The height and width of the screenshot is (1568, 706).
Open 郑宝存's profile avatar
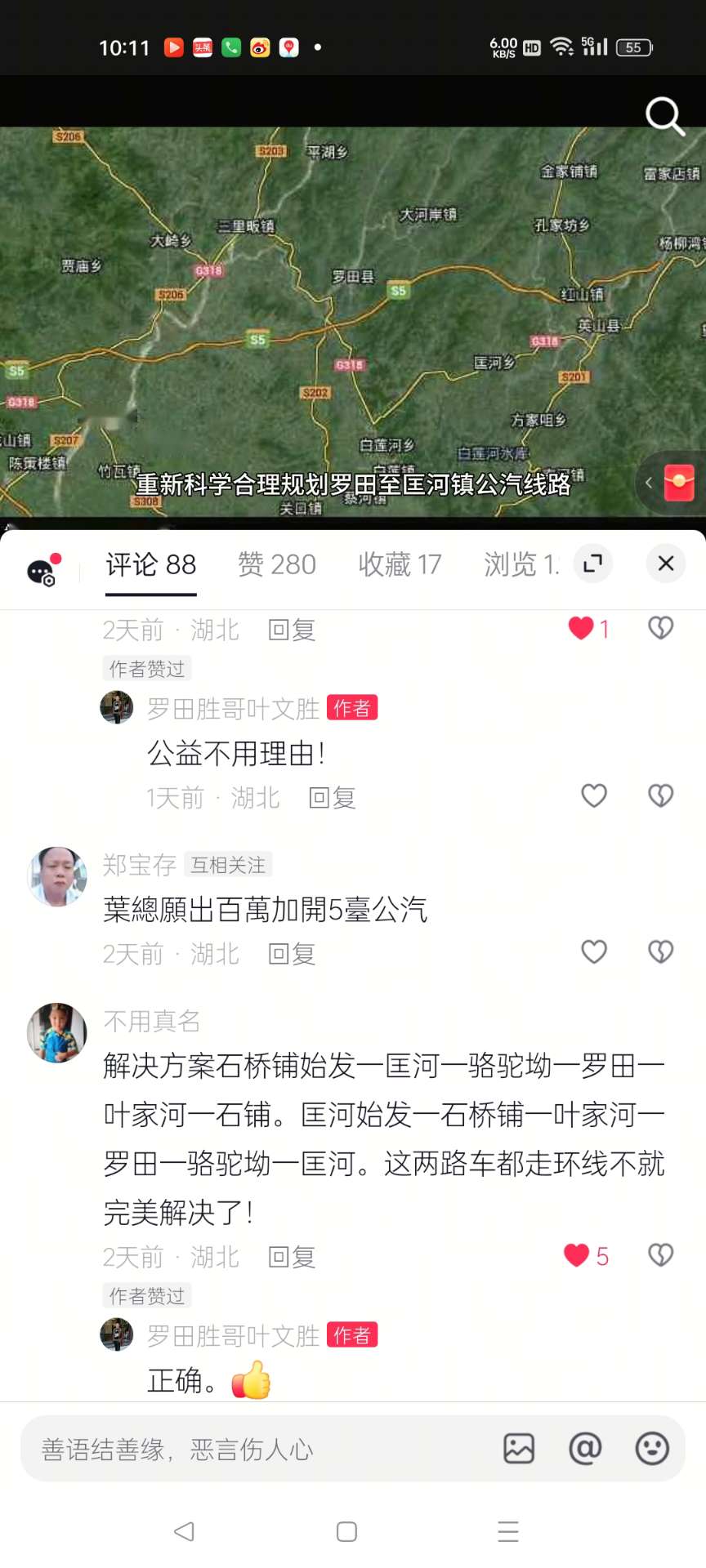point(57,876)
